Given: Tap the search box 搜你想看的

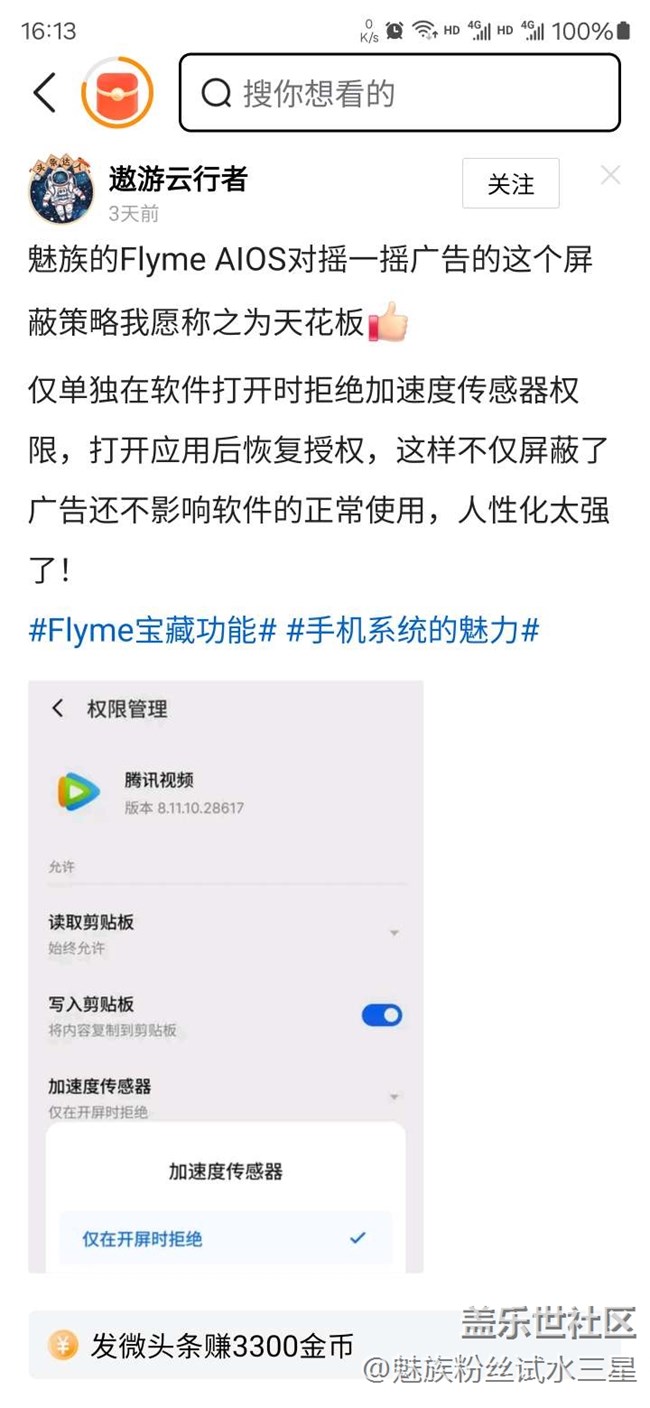Looking at the screenshot, I should tap(400, 93).
